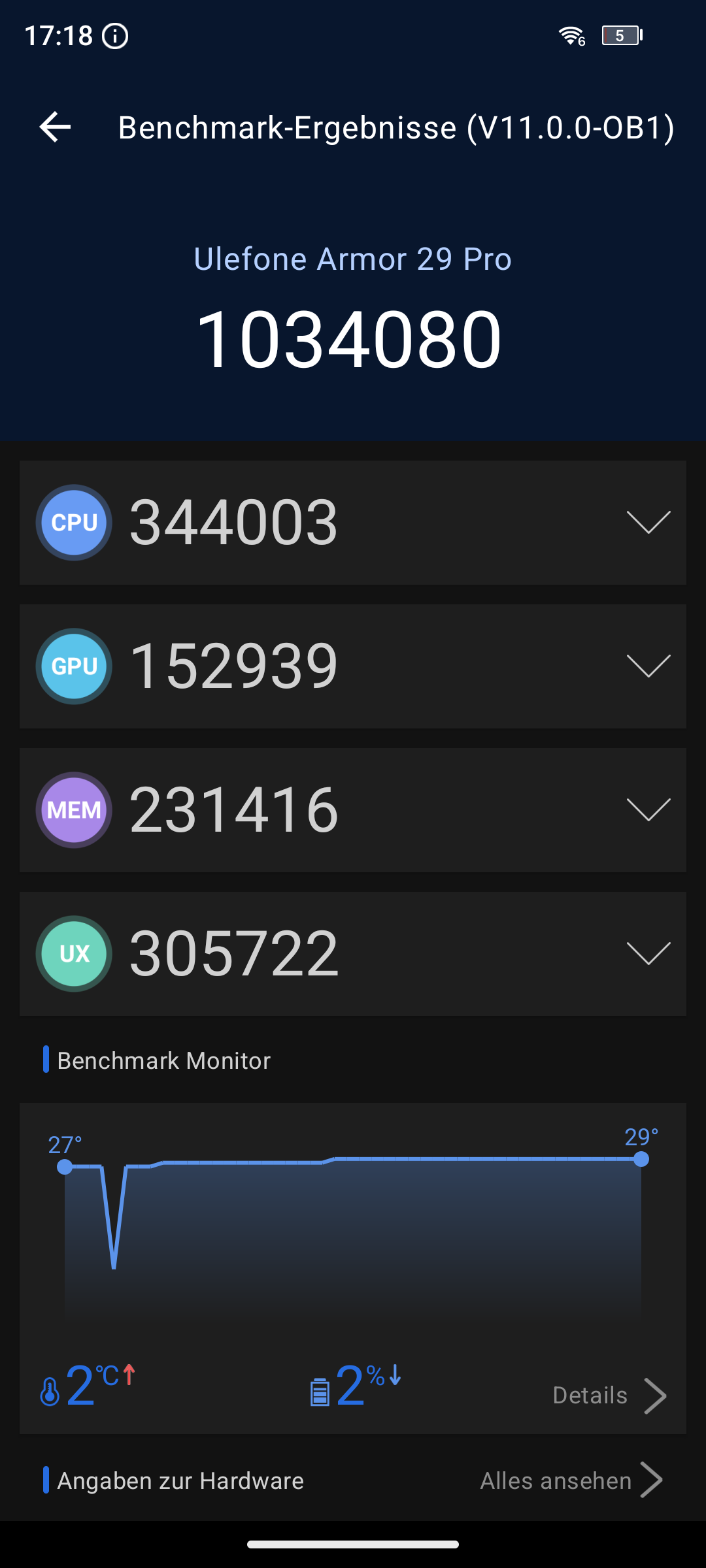Open Benchmark Monitor Details
706x1568 pixels.
coord(609,1396)
